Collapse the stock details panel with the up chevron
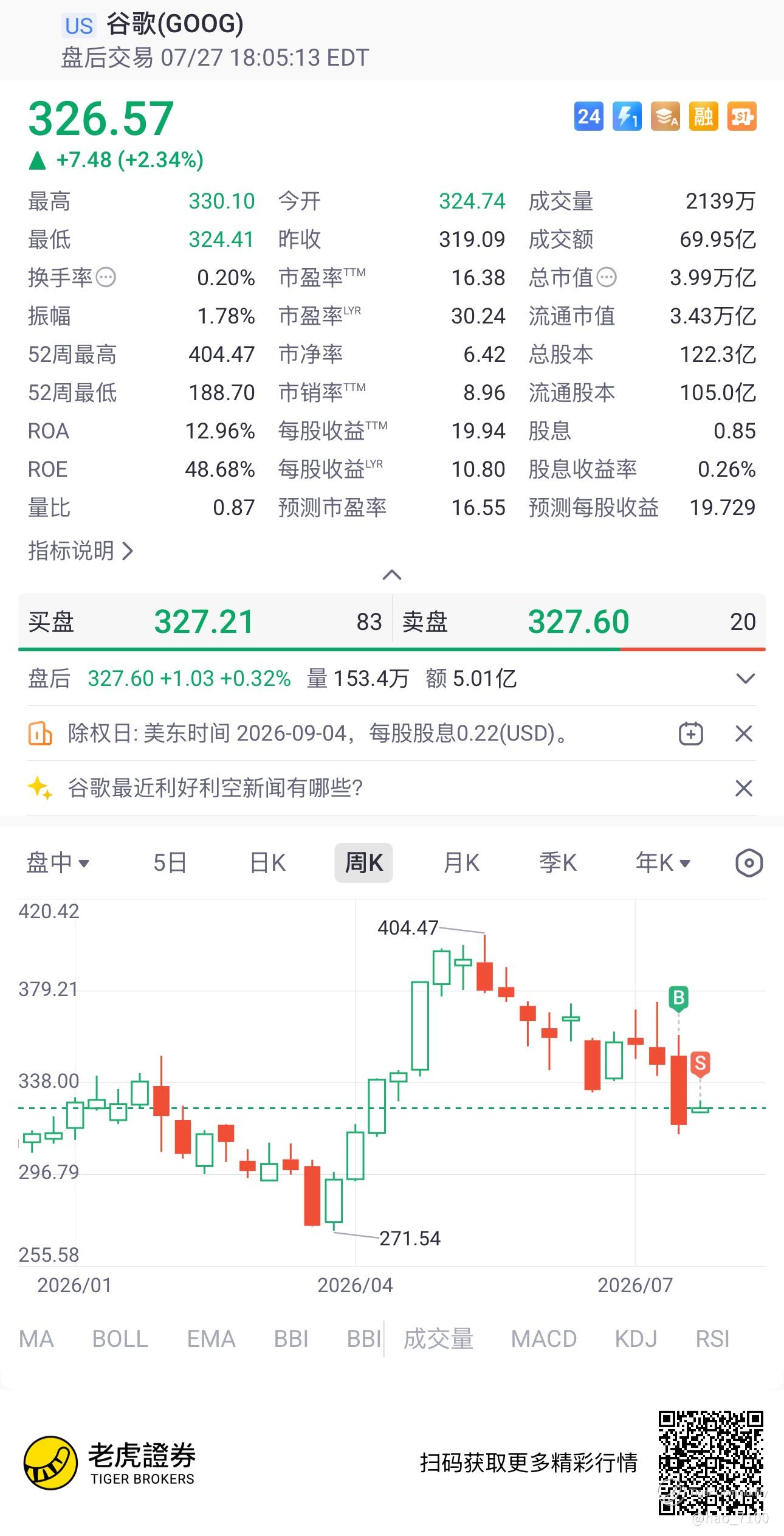The height and width of the screenshot is (1536, 784). point(392,575)
